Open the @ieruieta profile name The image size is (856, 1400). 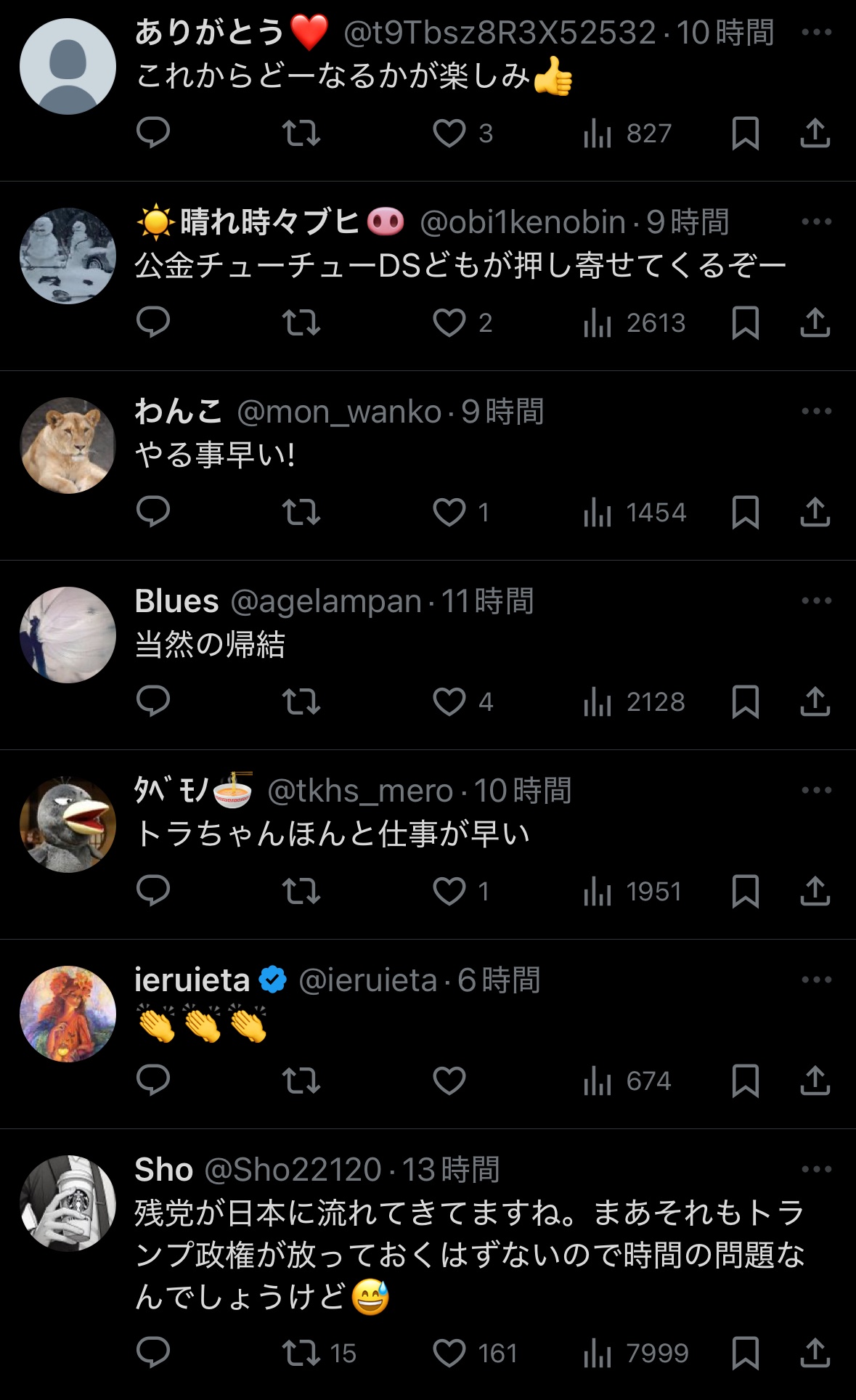click(x=192, y=980)
